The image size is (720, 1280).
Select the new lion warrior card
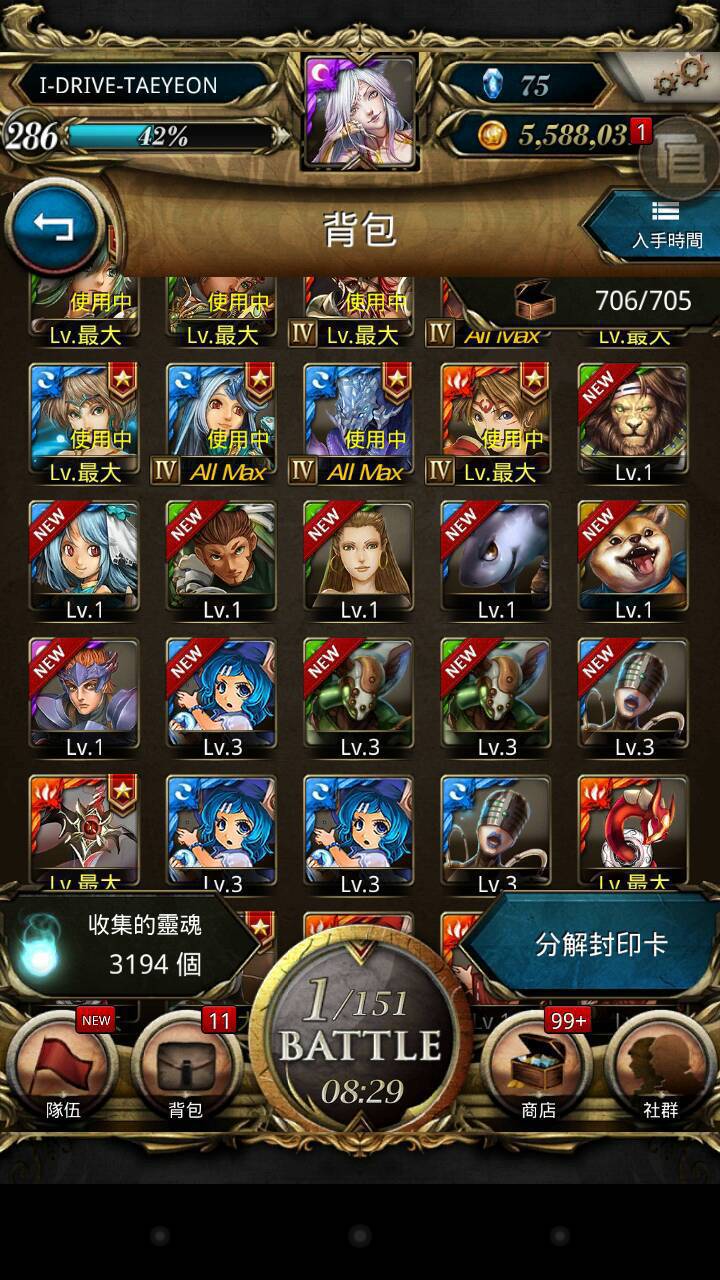coord(634,424)
